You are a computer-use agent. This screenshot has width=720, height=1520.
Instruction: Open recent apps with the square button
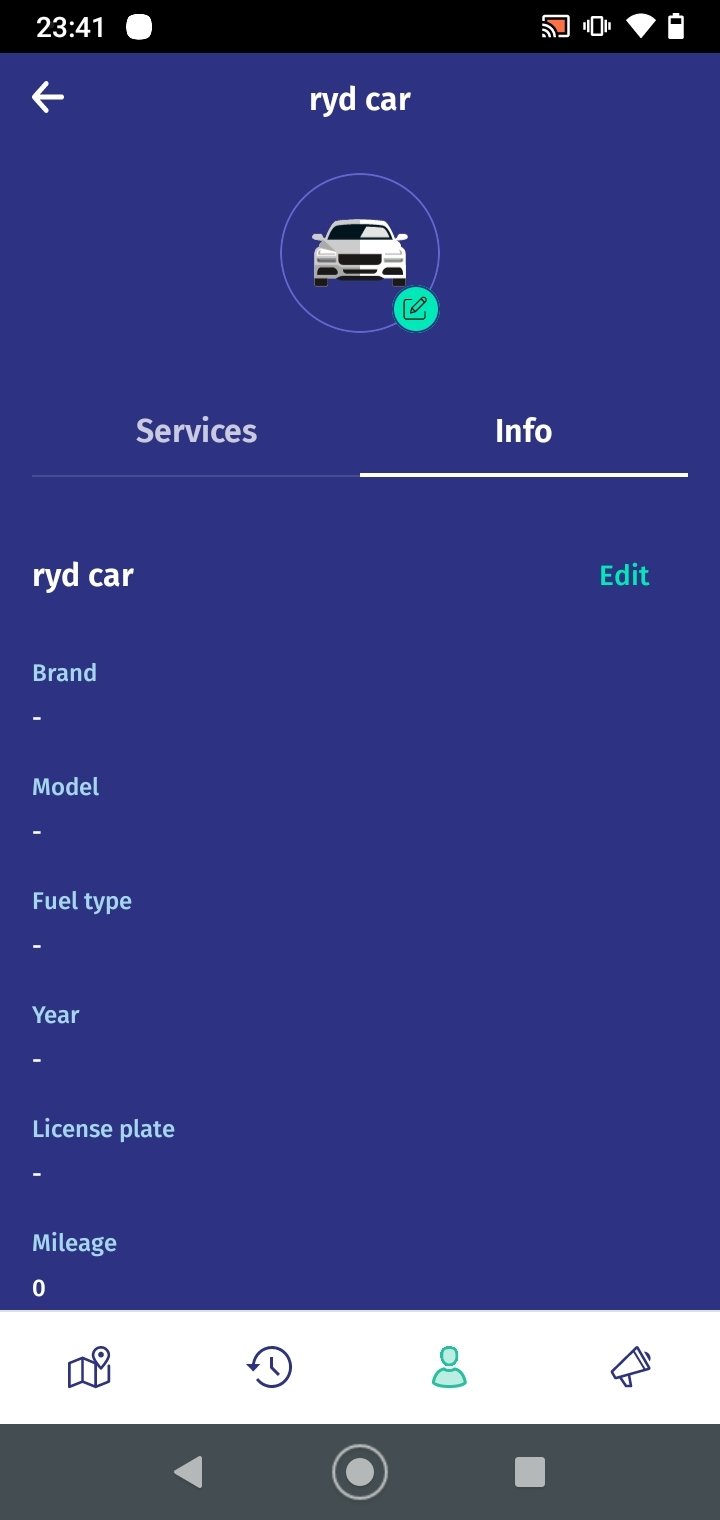[x=529, y=1472]
